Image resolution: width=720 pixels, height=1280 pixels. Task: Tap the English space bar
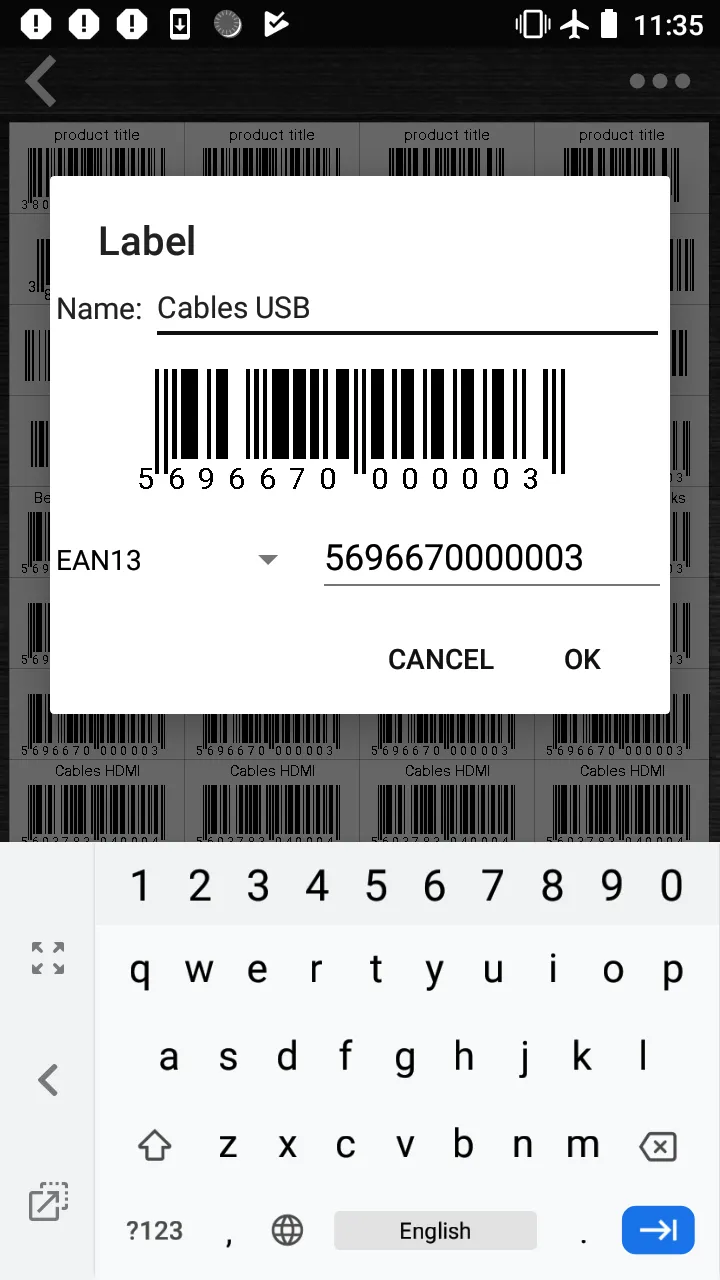[x=435, y=1230]
